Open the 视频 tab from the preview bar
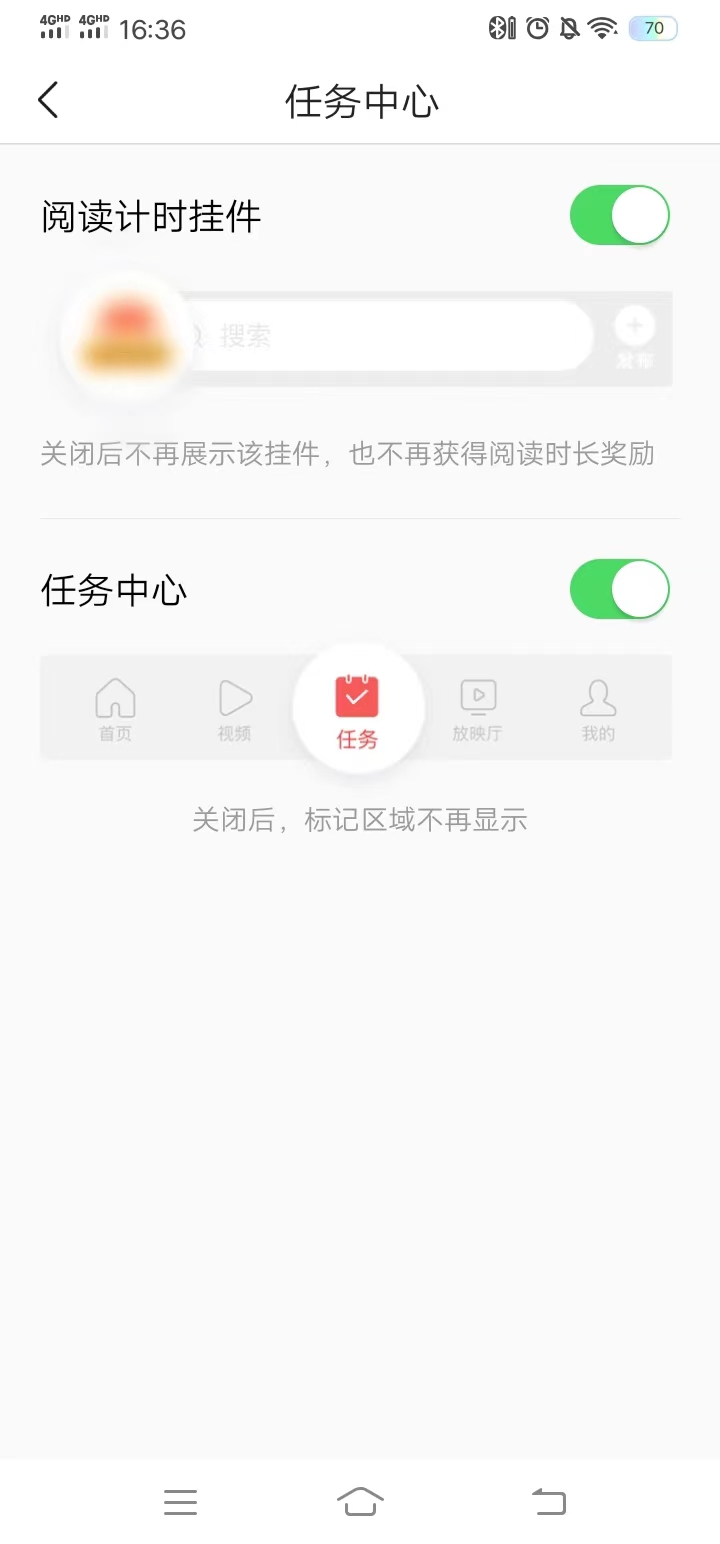 tap(233, 707)
